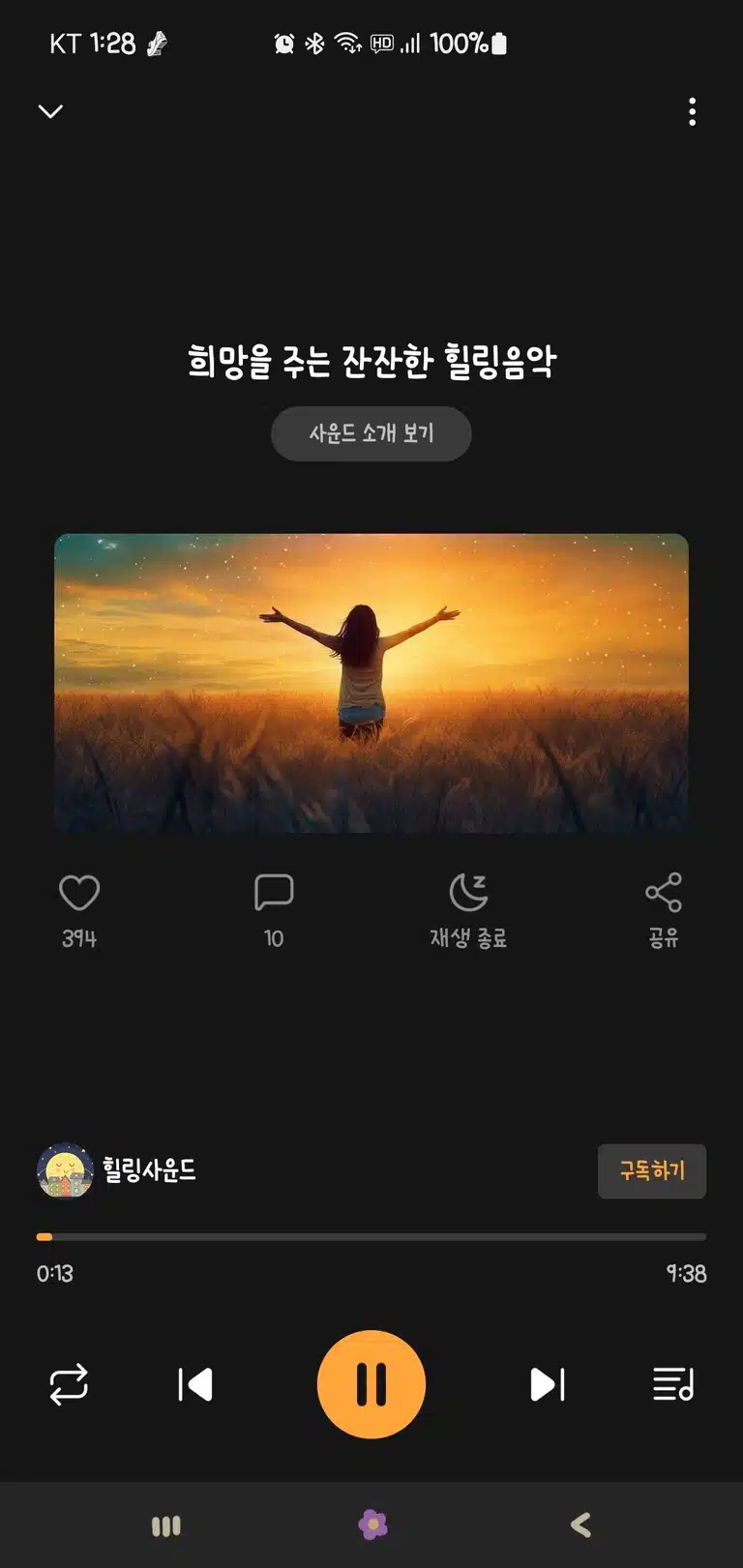Pause the playing music

coord(371,1384)
